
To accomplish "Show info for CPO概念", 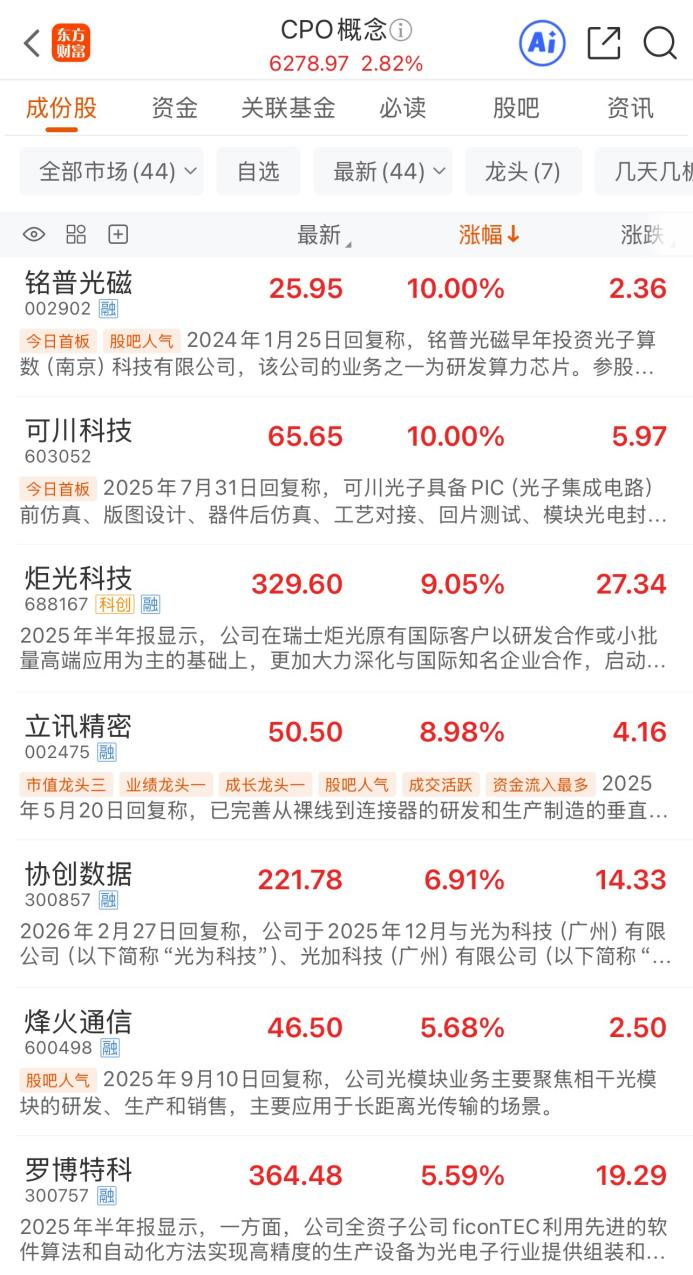I will point(401,30).
